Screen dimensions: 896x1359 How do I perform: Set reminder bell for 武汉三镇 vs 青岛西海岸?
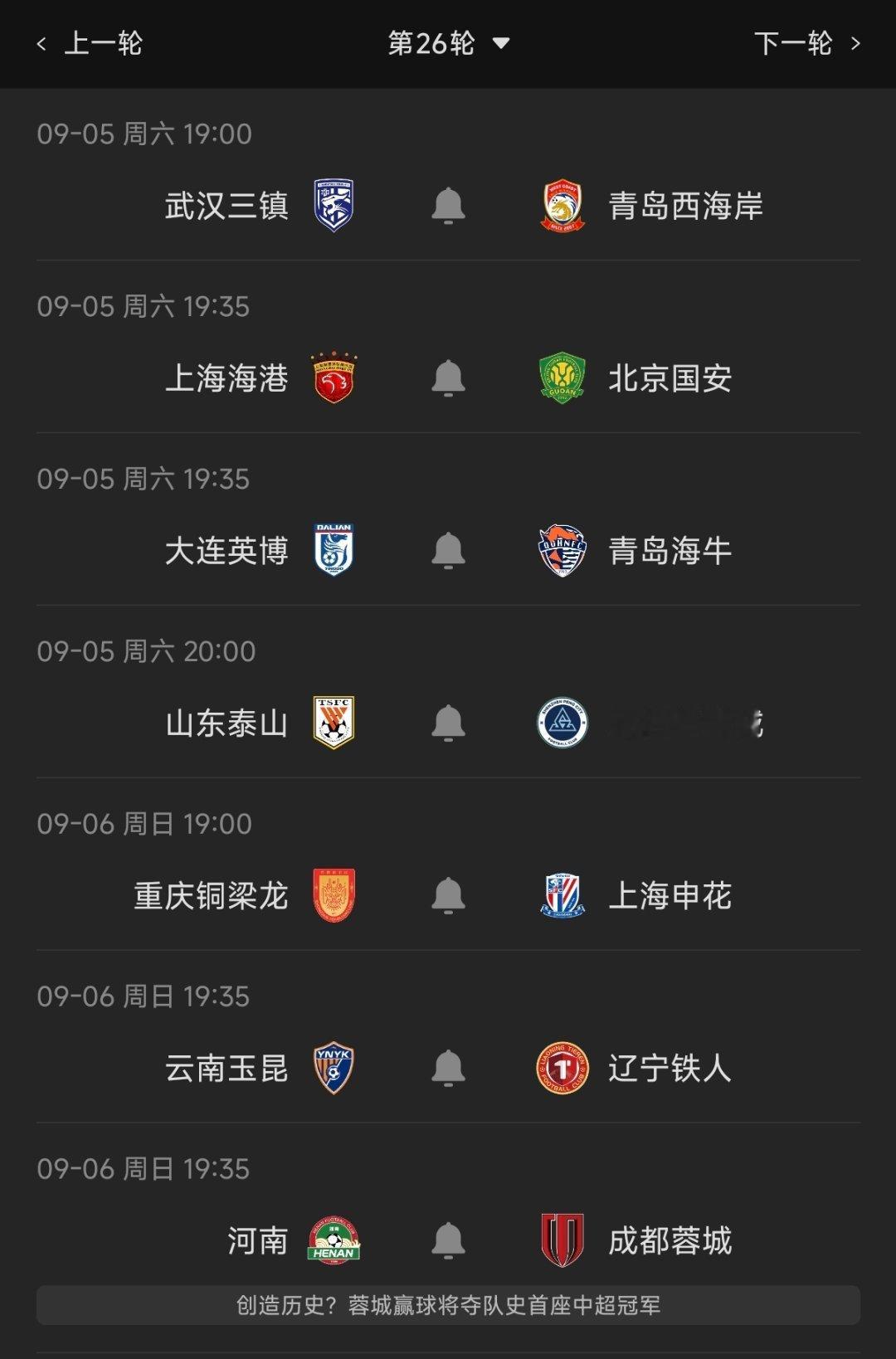coord(448,206)
